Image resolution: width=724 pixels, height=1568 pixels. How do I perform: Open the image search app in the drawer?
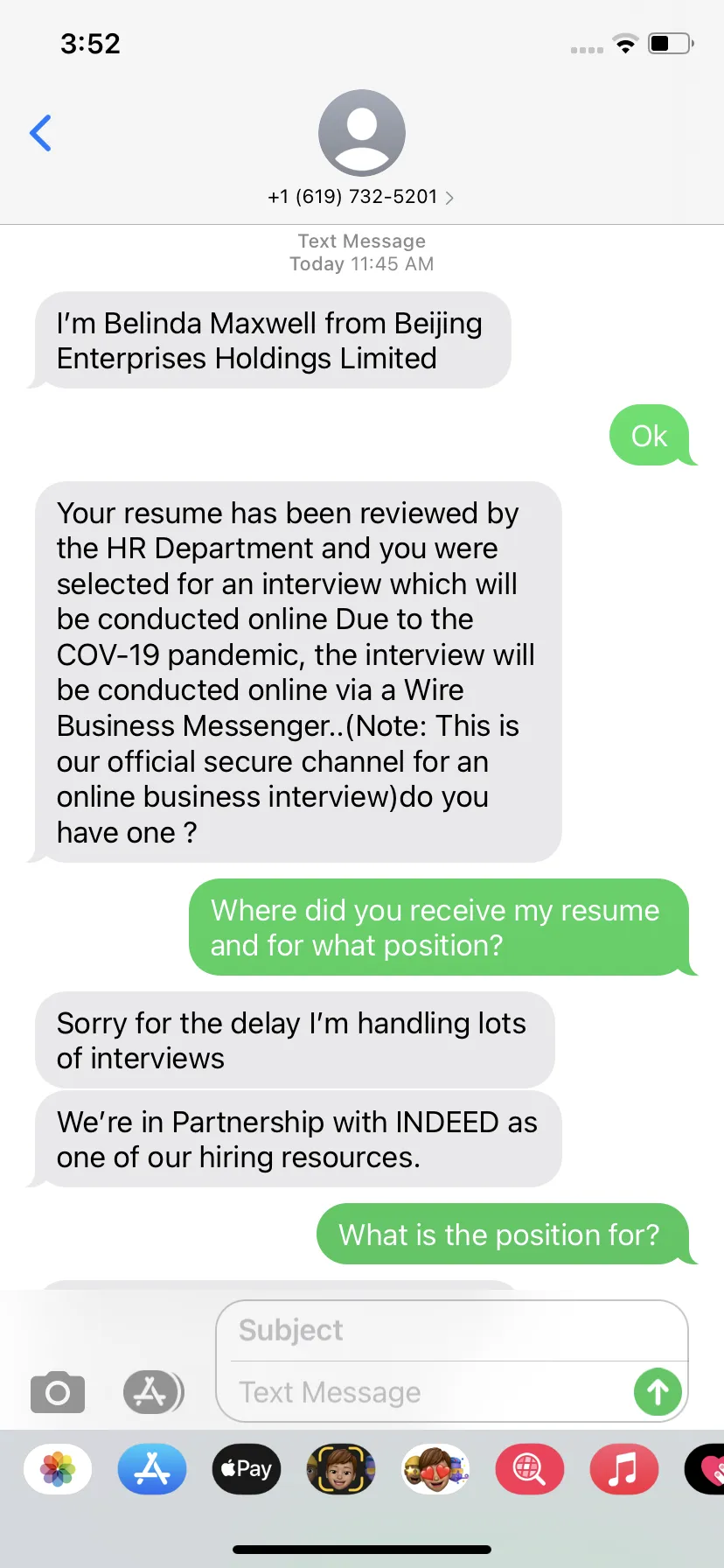coord(530,1469)
